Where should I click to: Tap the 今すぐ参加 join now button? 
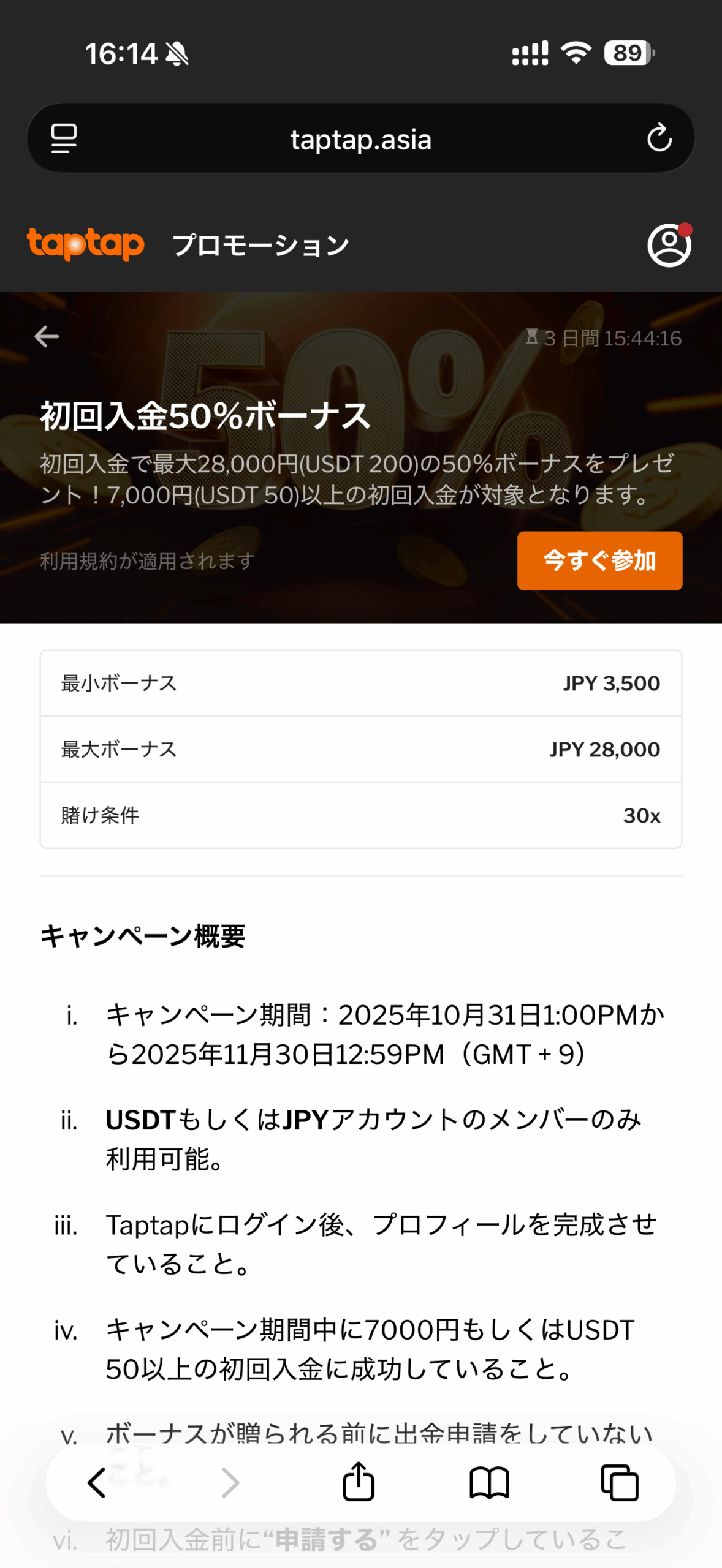click(x=599, y=560)
